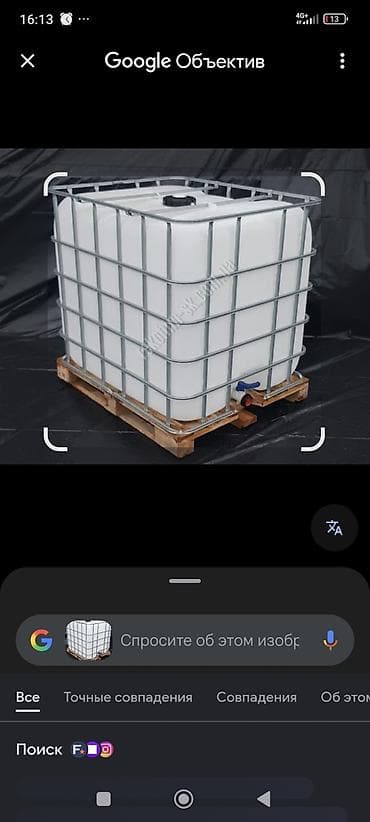Open the three-dot overflow menu
The image size is (370, 822).
342,61
